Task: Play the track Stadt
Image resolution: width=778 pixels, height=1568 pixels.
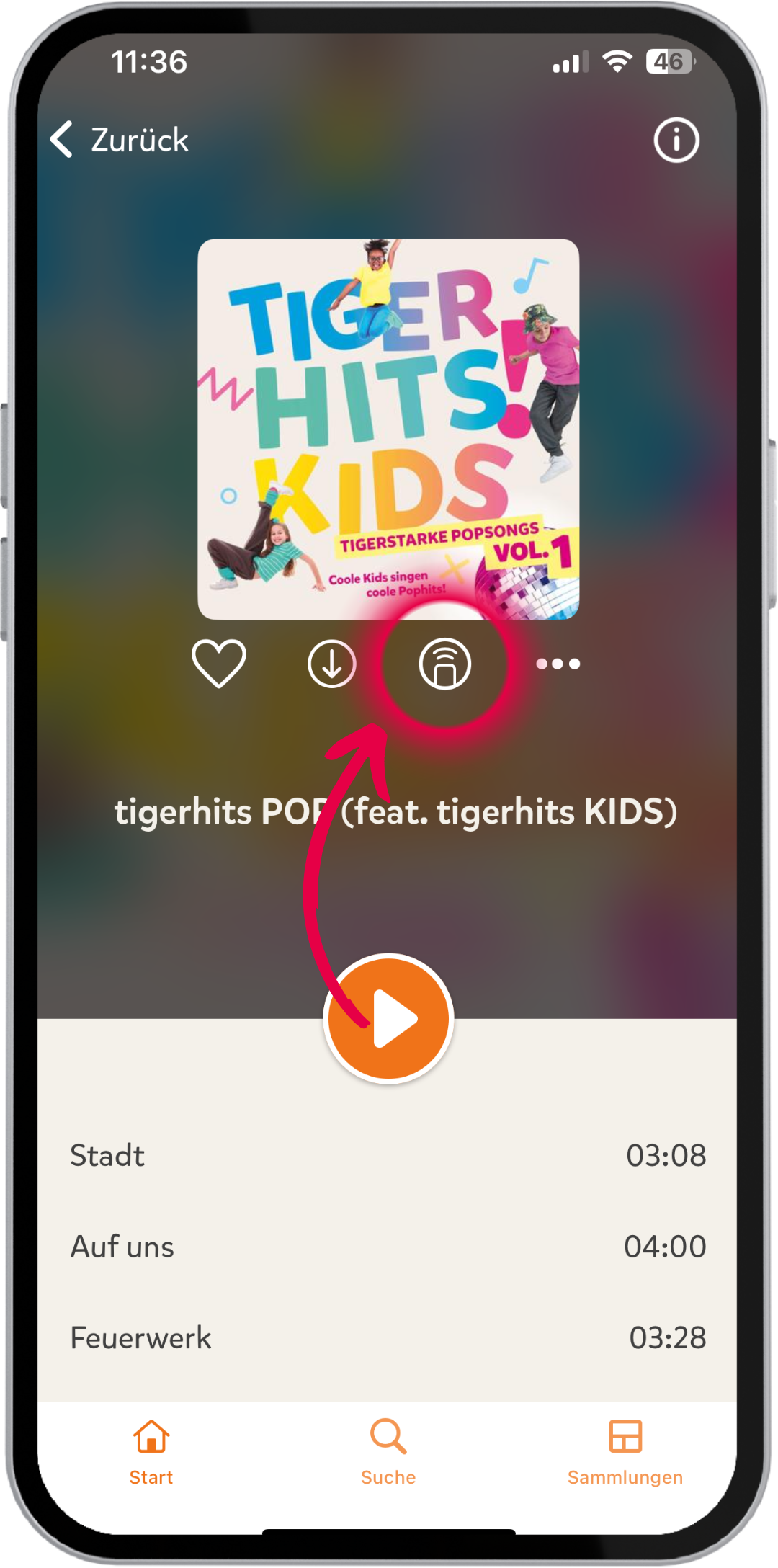Action: pos(388,1155)
